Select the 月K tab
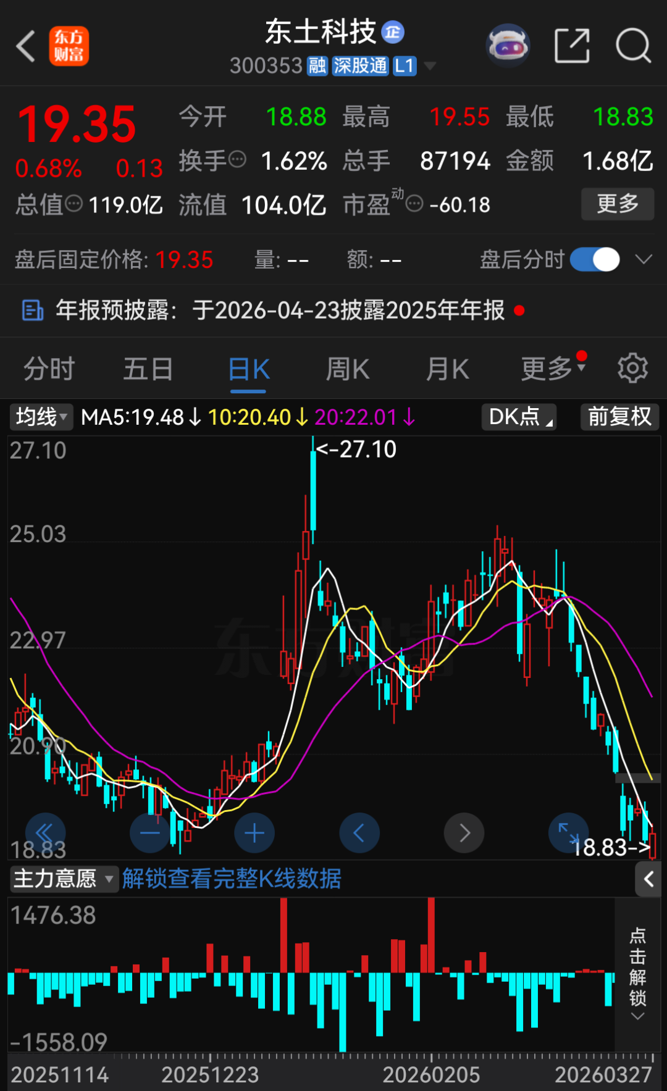667x1091 pixels. (x=447, y=369)
